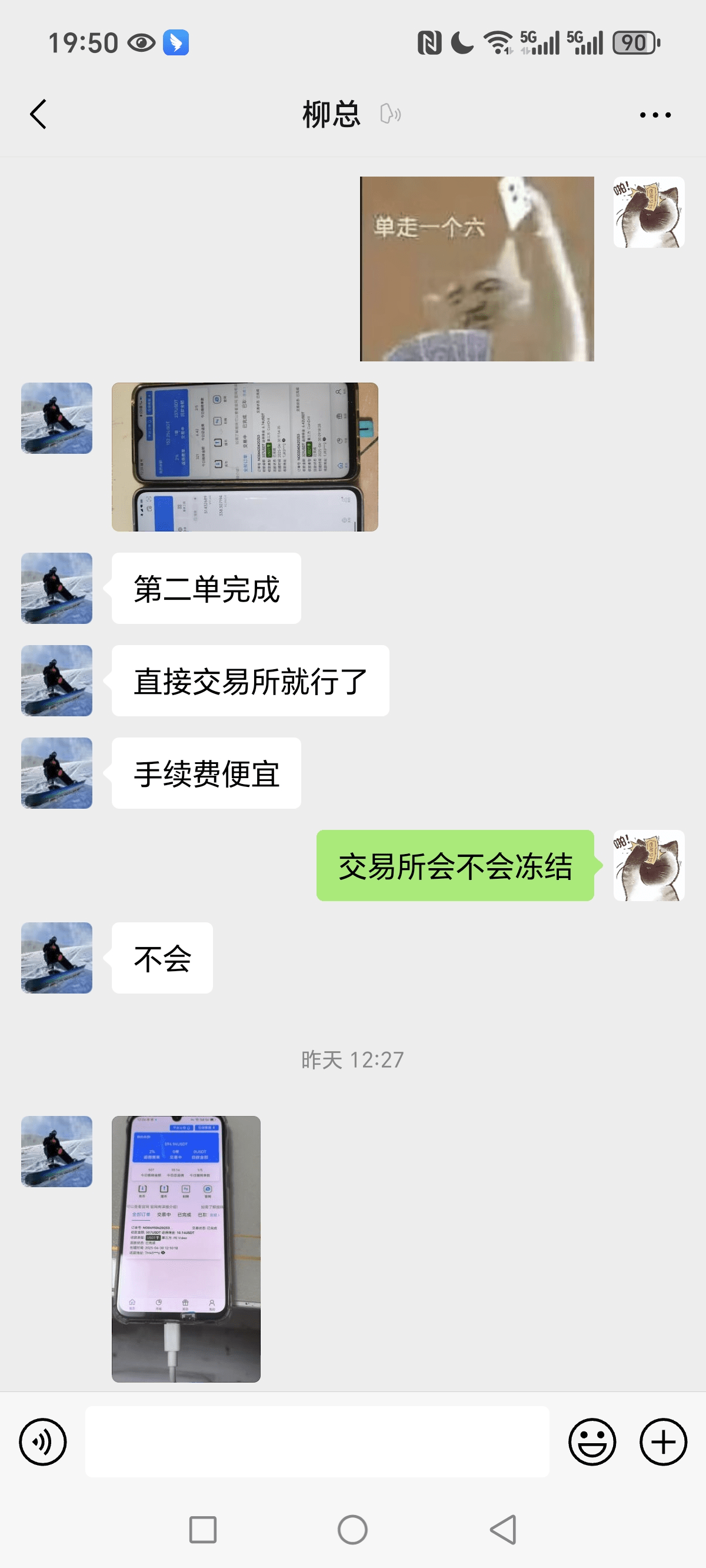View the photo of two phones
The height and width of the screenshot is (1568, 706).
point(245,457)
